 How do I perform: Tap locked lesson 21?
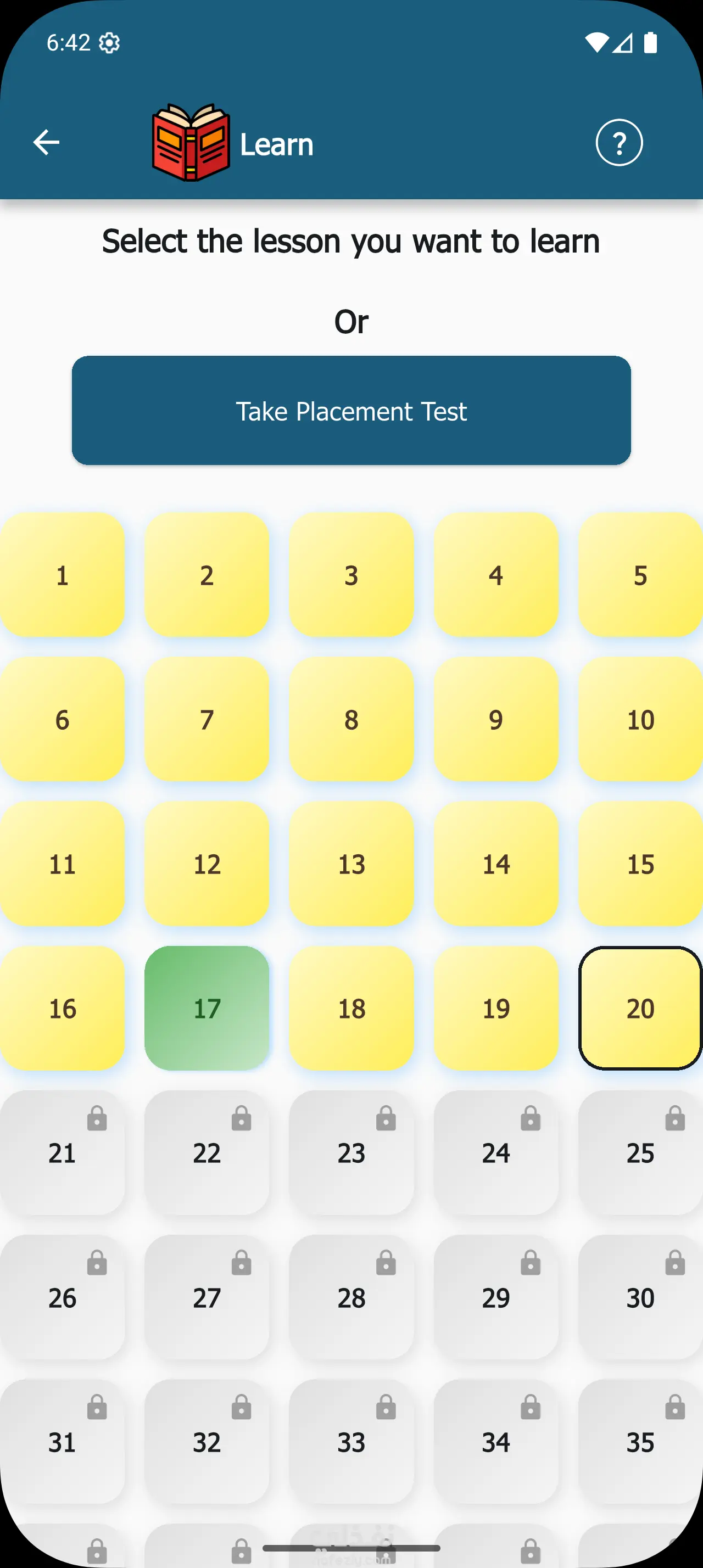pos(62,1152)
